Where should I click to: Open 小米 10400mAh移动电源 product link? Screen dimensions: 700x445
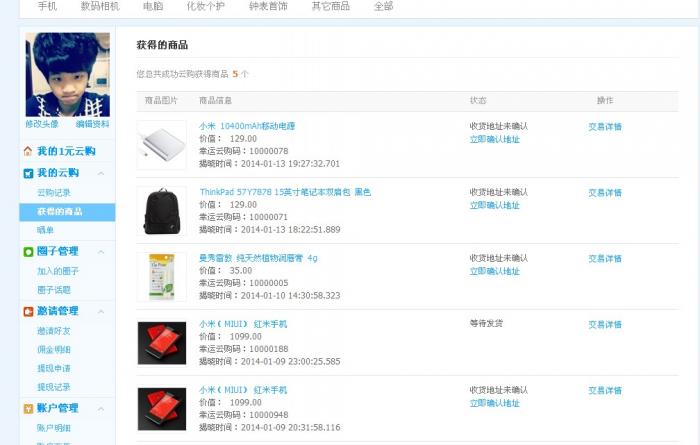(247, 126)
